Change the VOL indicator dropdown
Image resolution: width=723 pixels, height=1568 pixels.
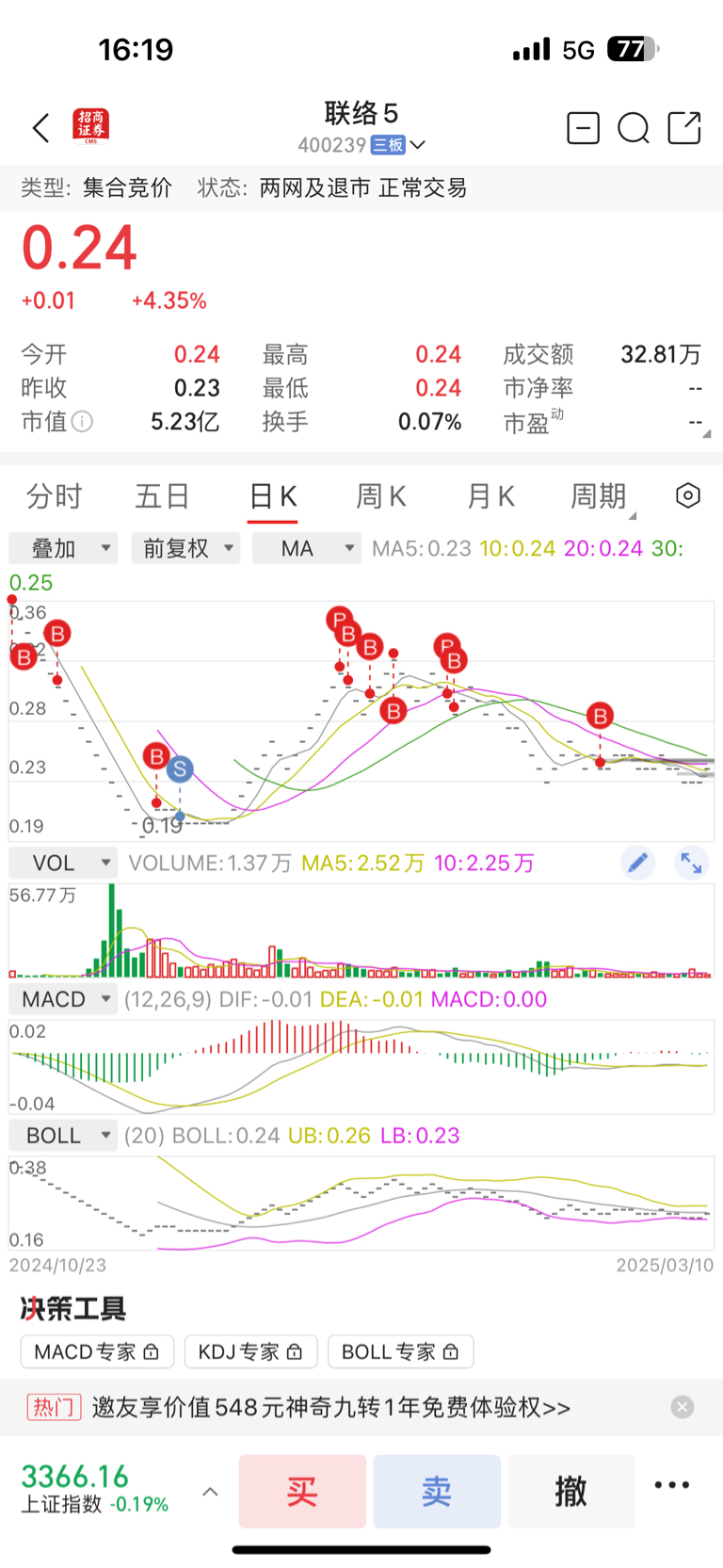pos(63,863)
